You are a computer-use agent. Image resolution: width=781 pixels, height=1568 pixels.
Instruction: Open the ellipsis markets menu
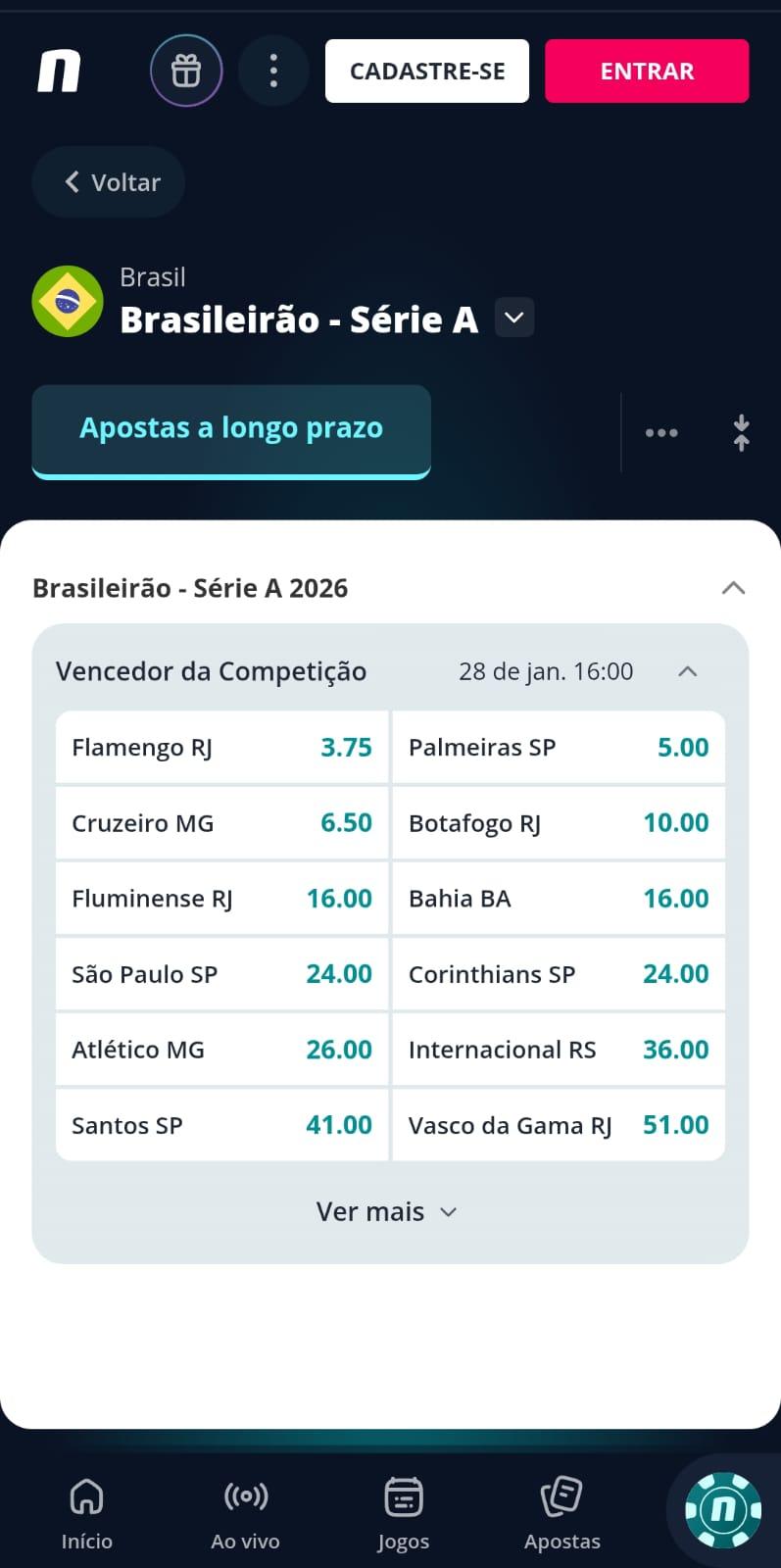pos(661,432)
